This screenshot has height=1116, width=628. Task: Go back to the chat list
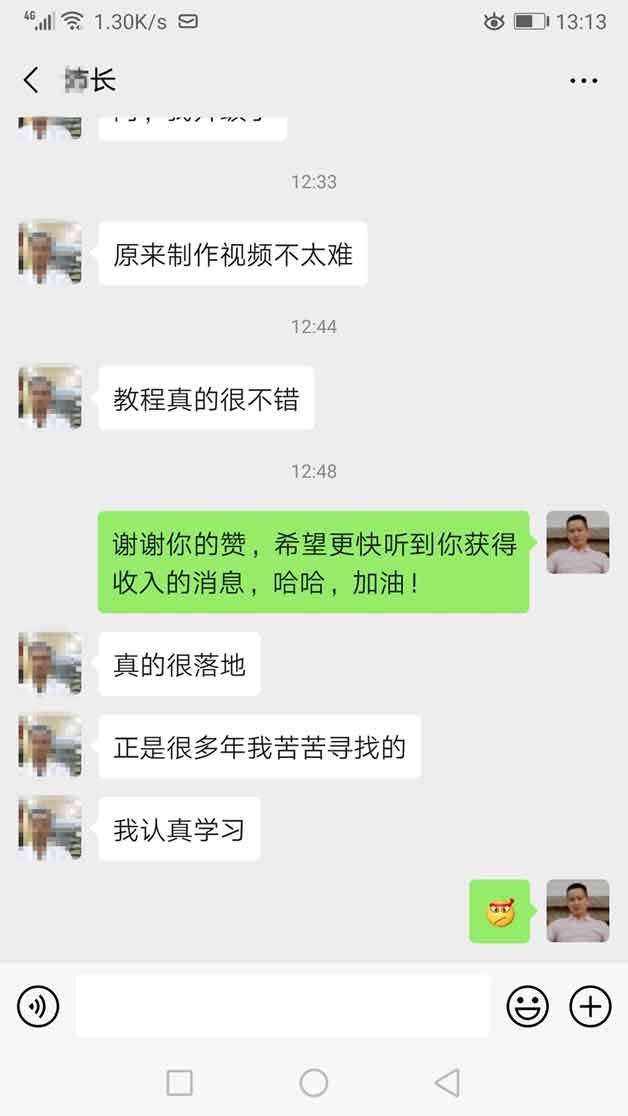coord(32,80)
